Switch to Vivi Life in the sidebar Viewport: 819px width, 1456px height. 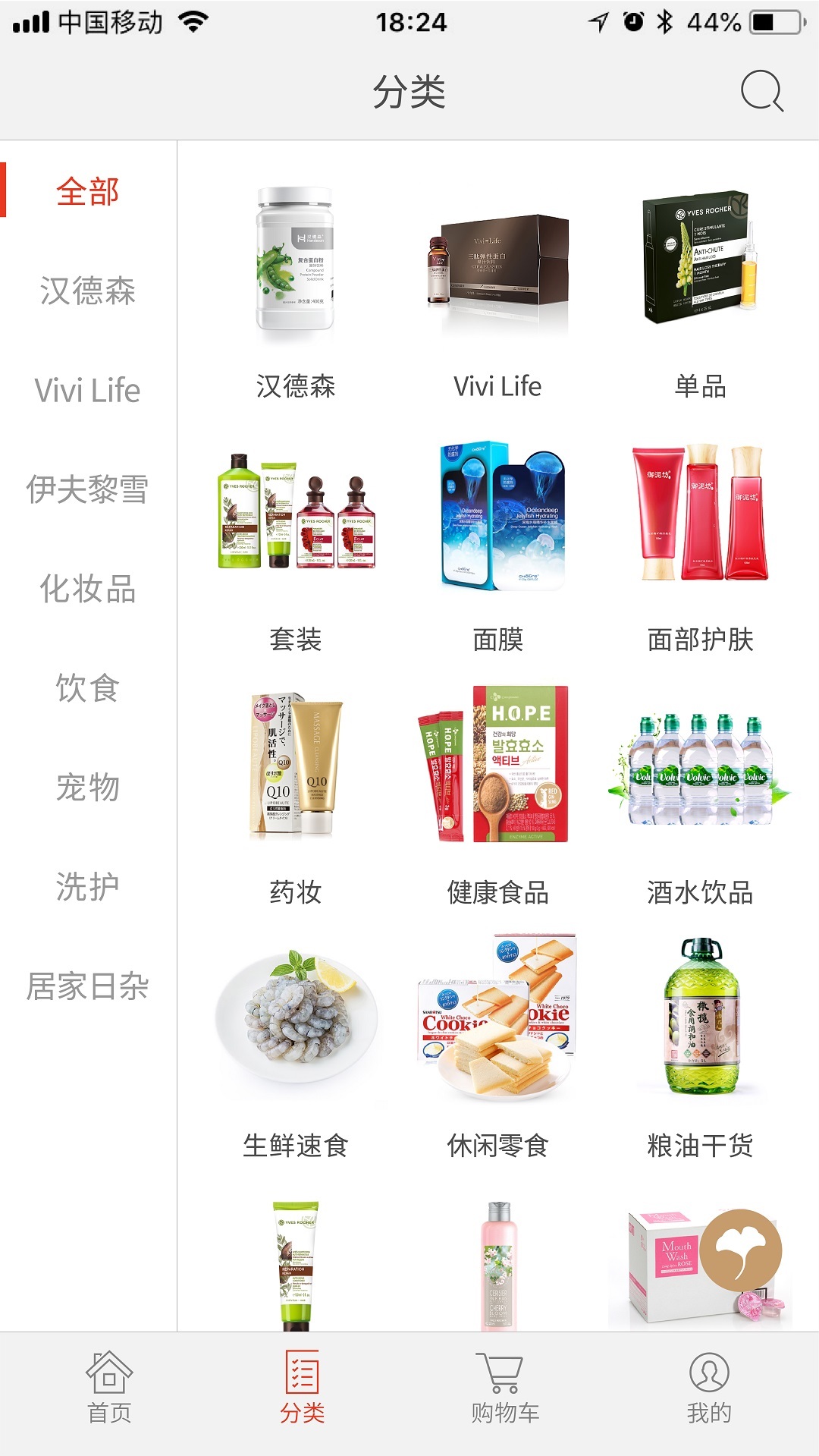point(88,391)
